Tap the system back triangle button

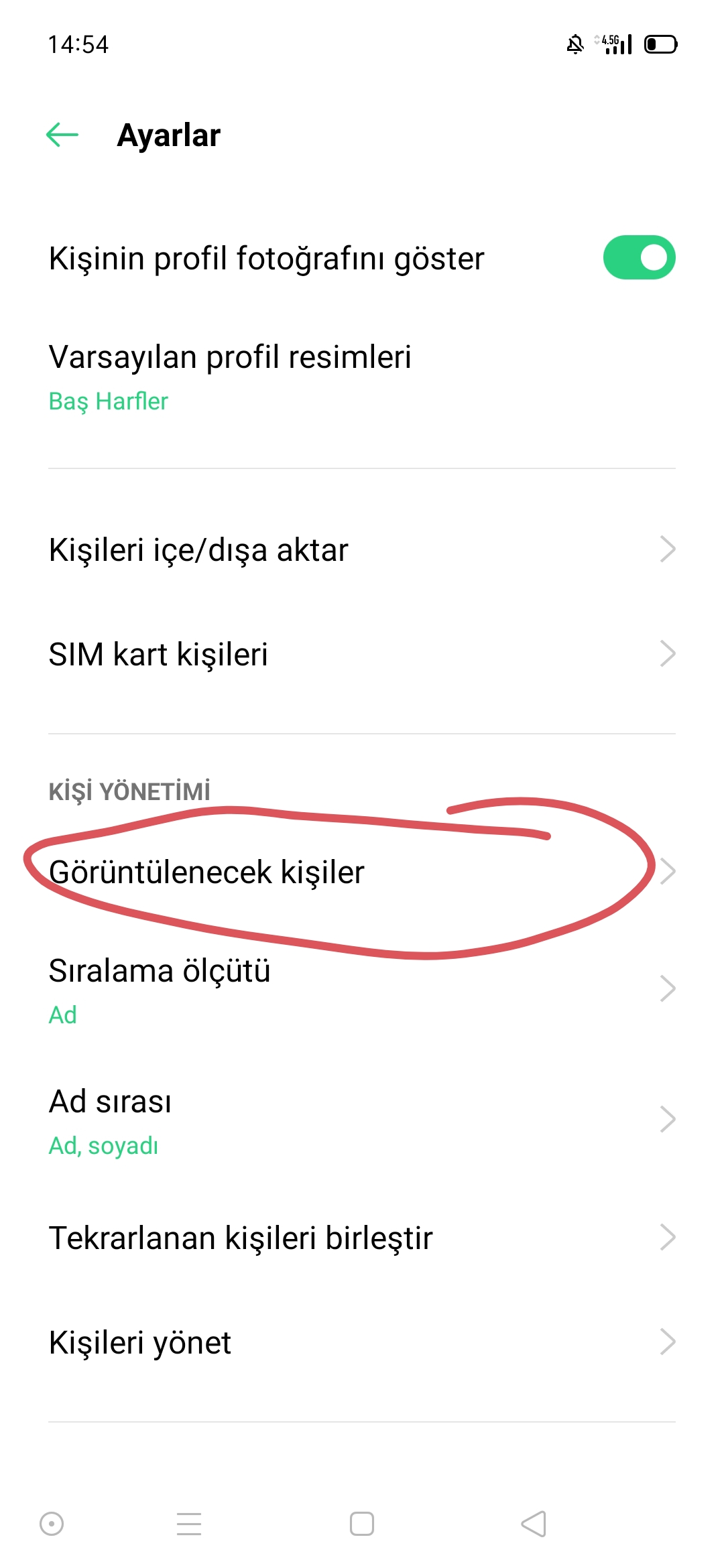pos(534,1523)
